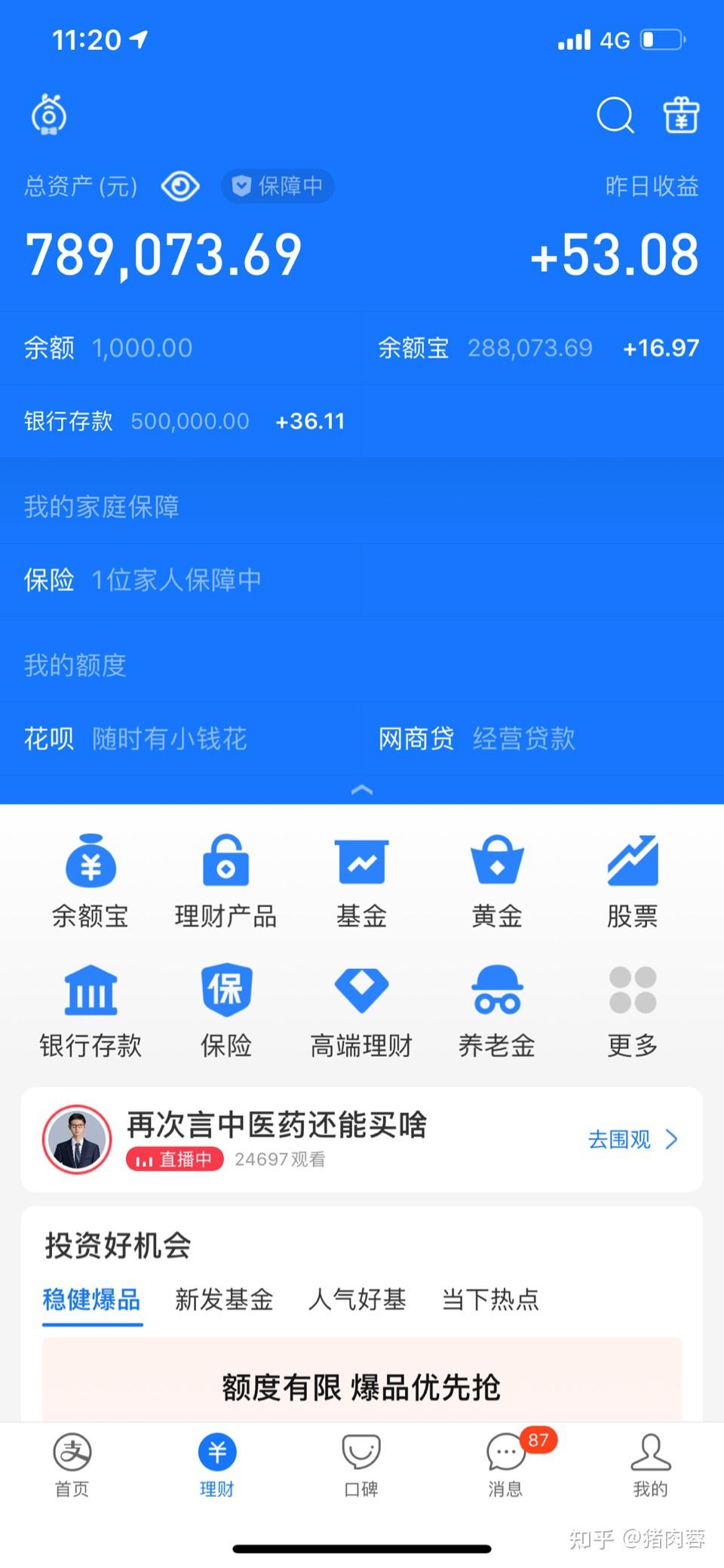This screenshot has width=724, height=1568.
Task: Open the 消息 tab with 87 badge
Action: (505, 1464)
